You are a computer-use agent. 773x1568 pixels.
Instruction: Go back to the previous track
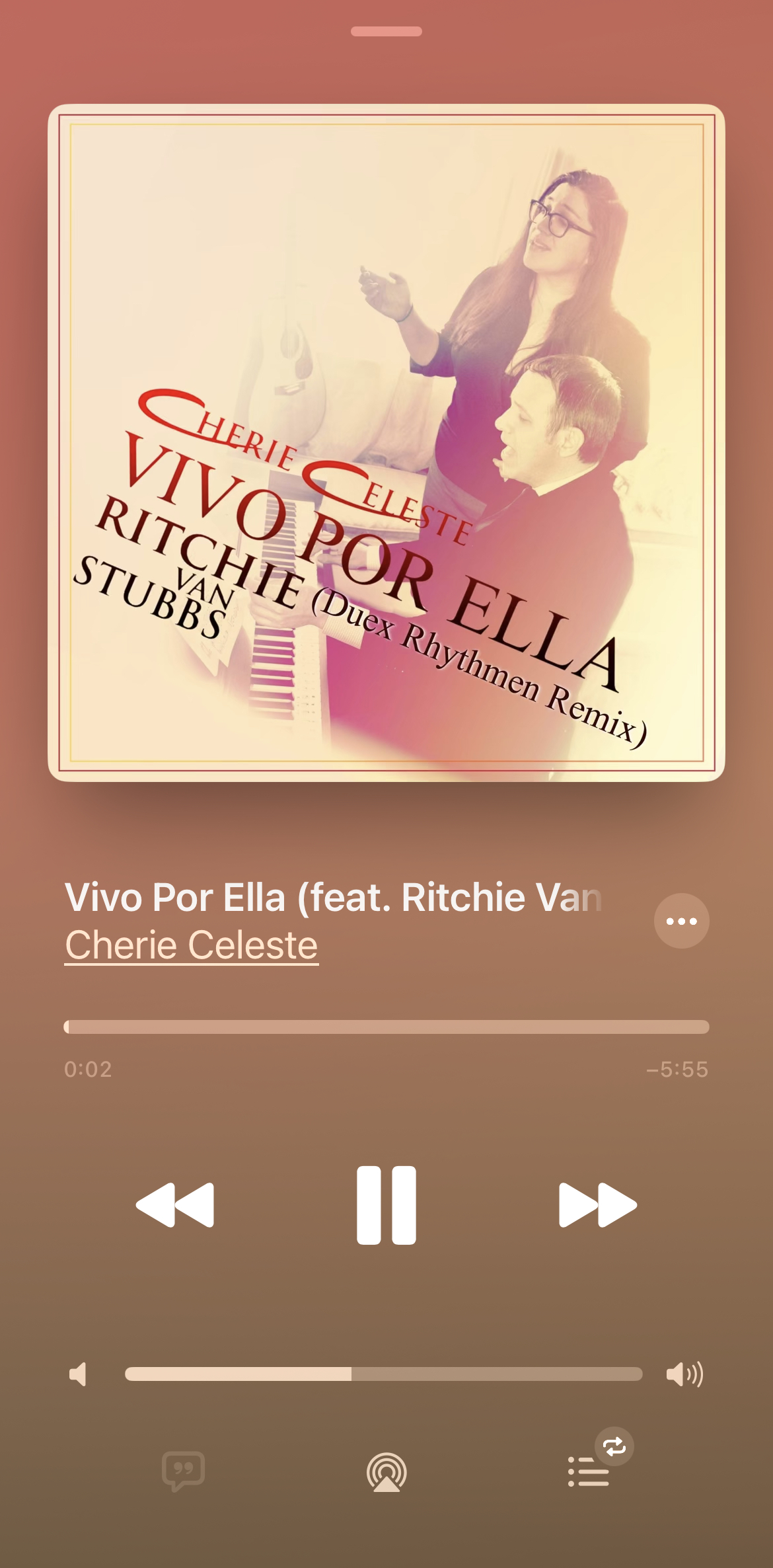click(175, 1205)
